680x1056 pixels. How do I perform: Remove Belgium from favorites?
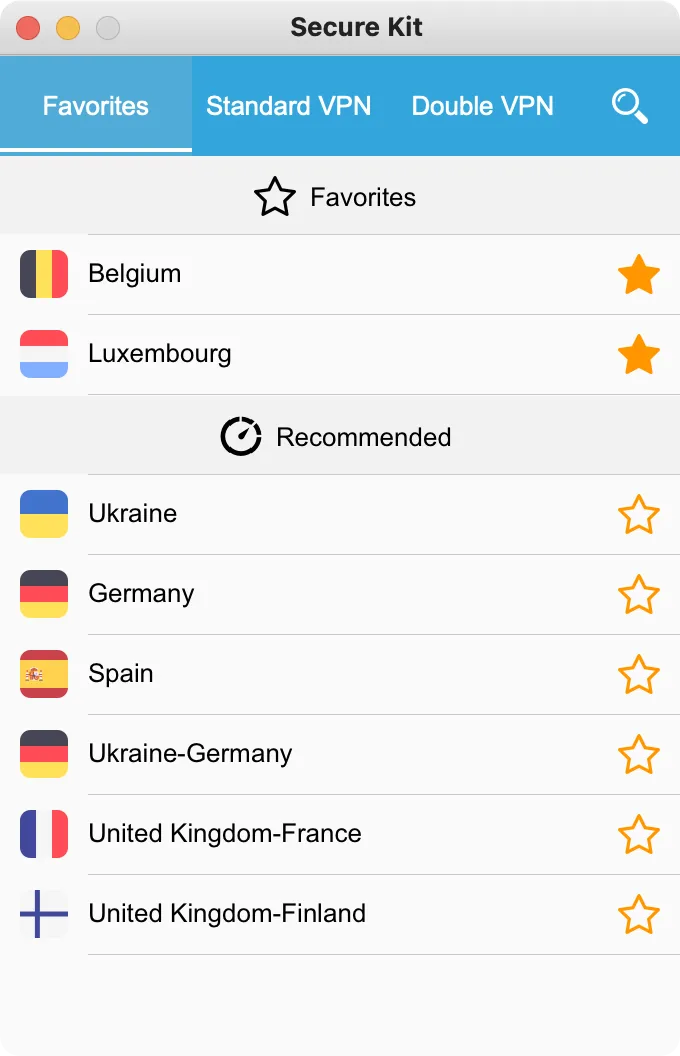click(638, 275)
